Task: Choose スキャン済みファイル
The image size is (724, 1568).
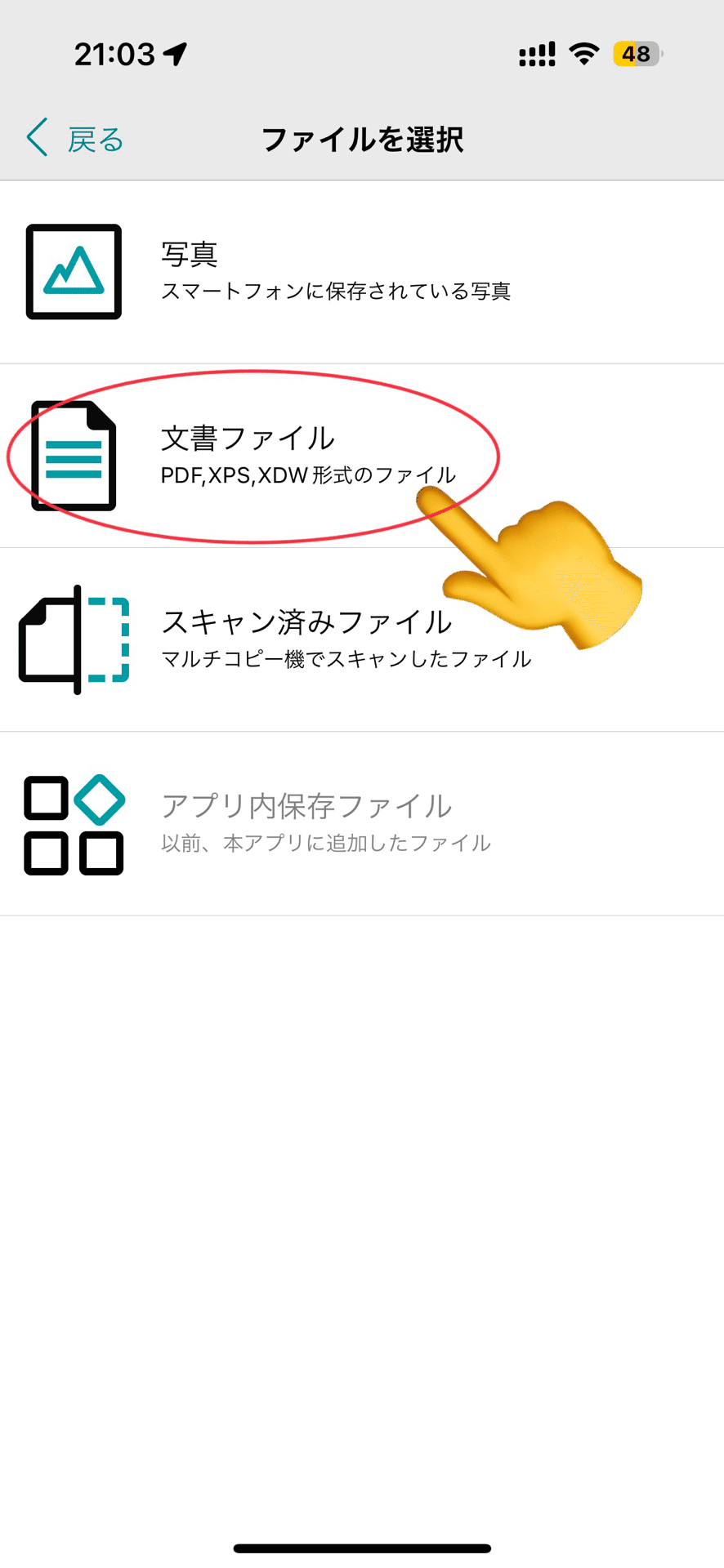Action: (362, 639)
